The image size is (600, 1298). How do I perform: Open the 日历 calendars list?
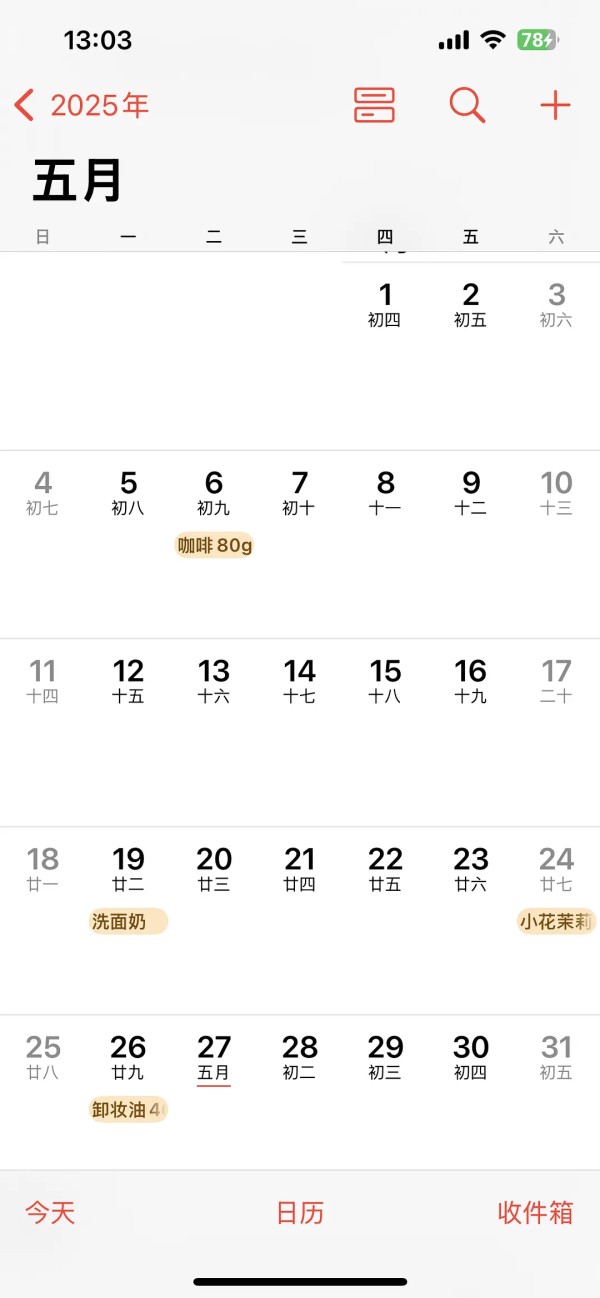coord(300,1213)
